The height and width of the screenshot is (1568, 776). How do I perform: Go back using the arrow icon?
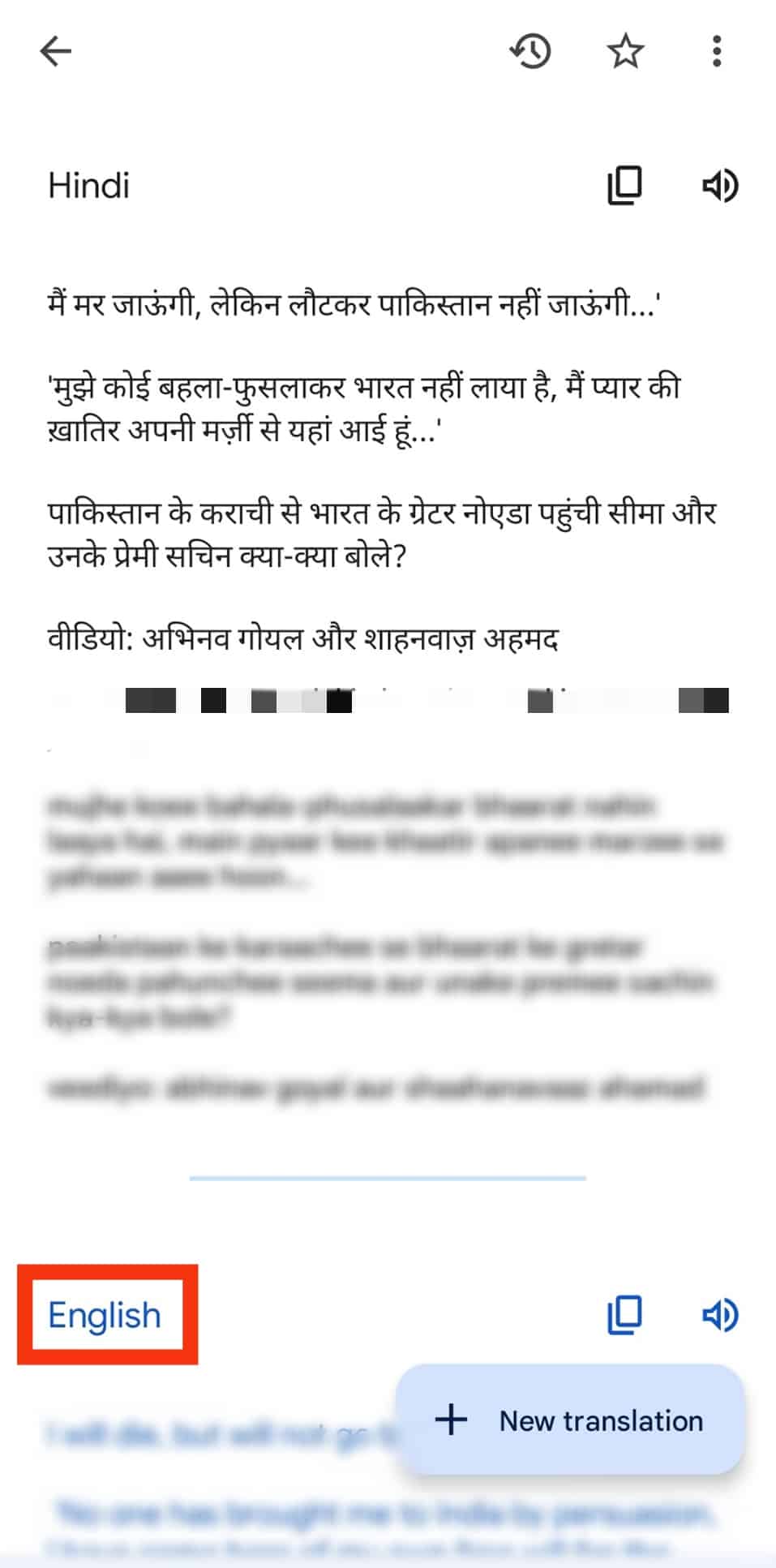[55, 52]
